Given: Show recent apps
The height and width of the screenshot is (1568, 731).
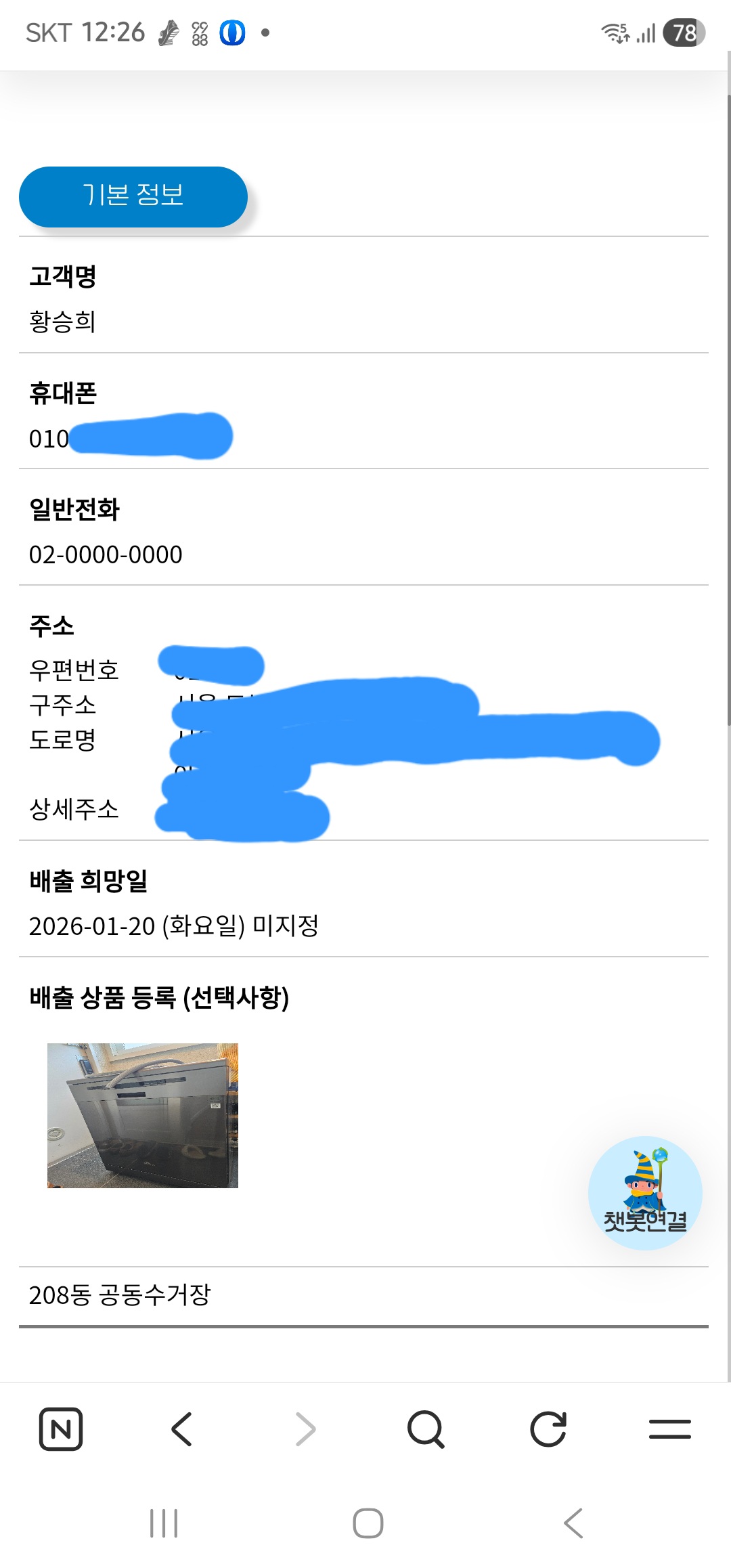Looking at the screenshot, I should tap(164, 1523).
